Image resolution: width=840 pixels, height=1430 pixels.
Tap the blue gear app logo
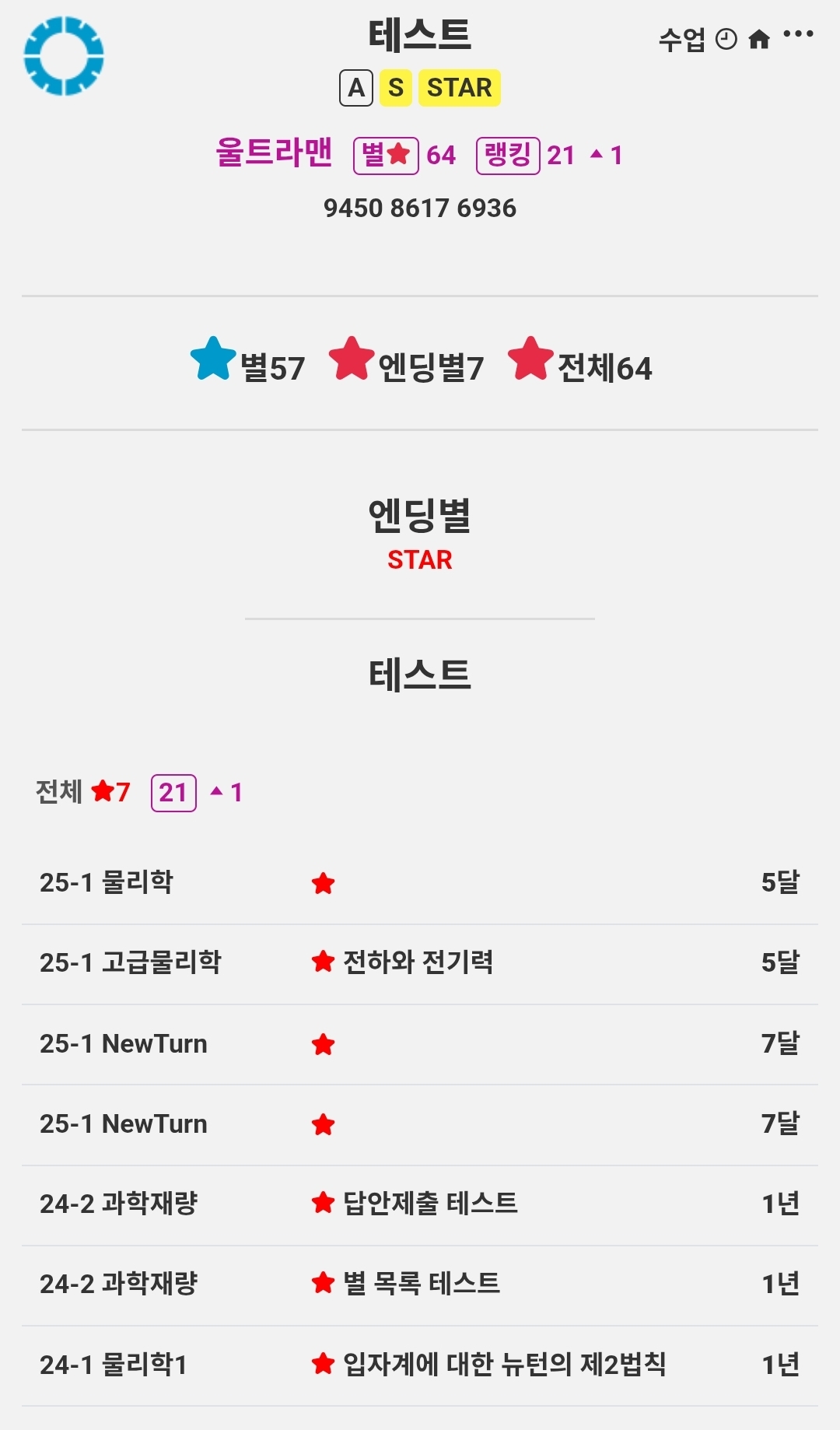[x=64, y=56]
